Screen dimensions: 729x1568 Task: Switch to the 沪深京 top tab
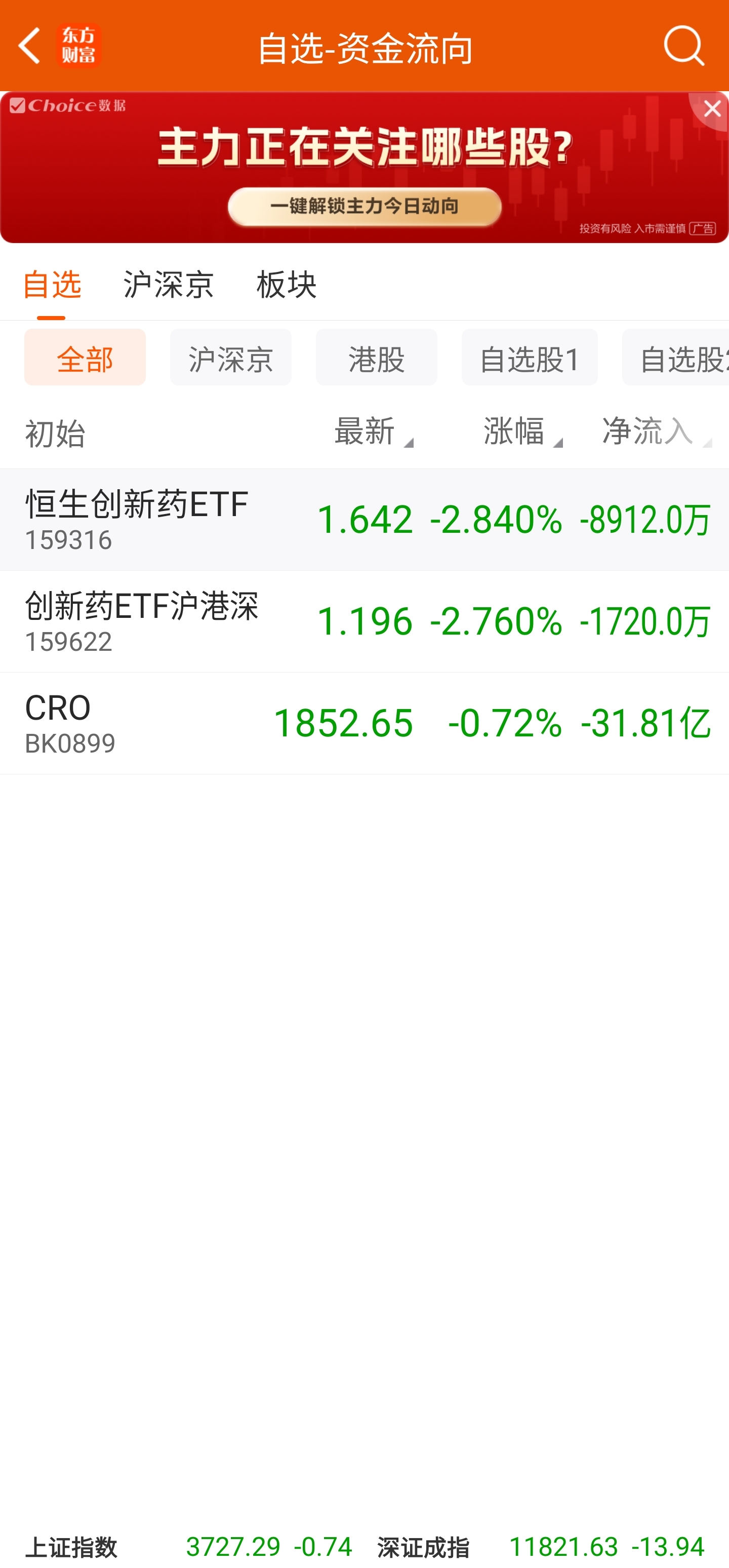[x=169, y=284]
